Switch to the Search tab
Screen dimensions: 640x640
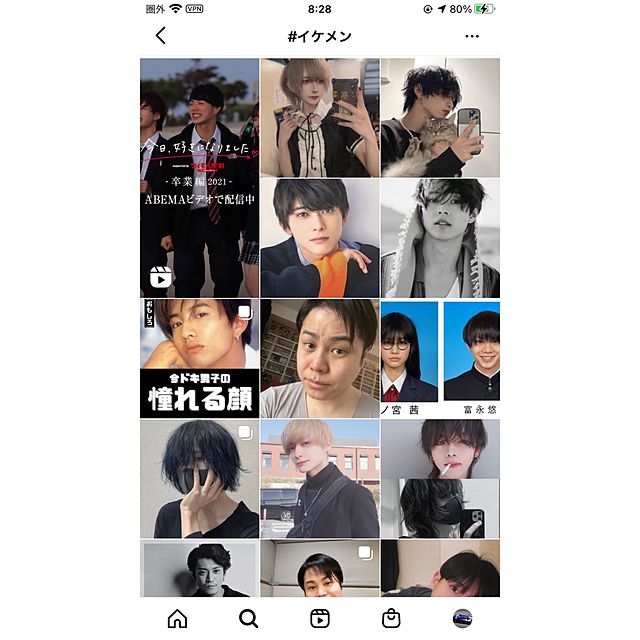[249, 618]
